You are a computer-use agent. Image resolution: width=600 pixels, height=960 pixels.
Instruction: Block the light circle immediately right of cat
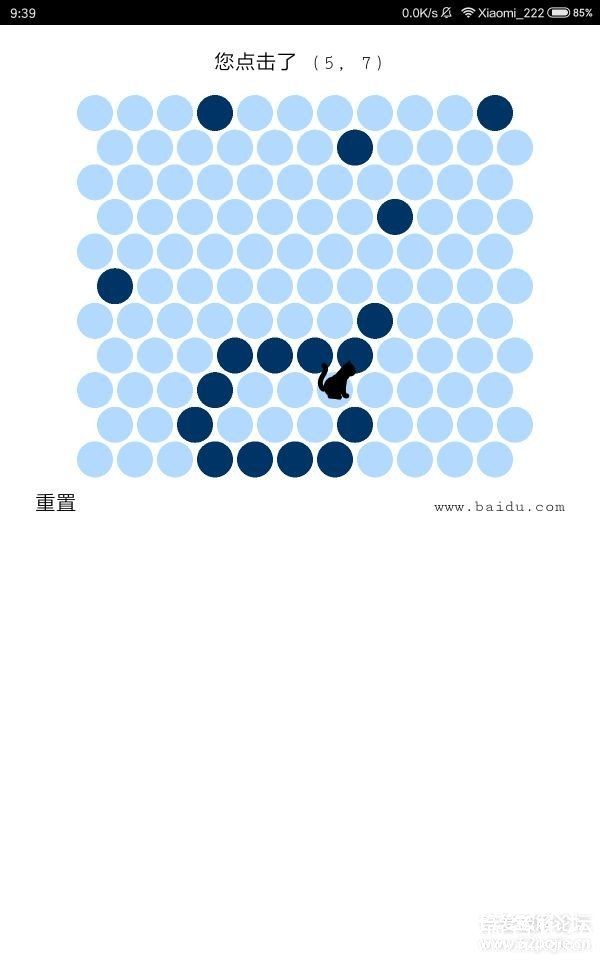(375, 390)
